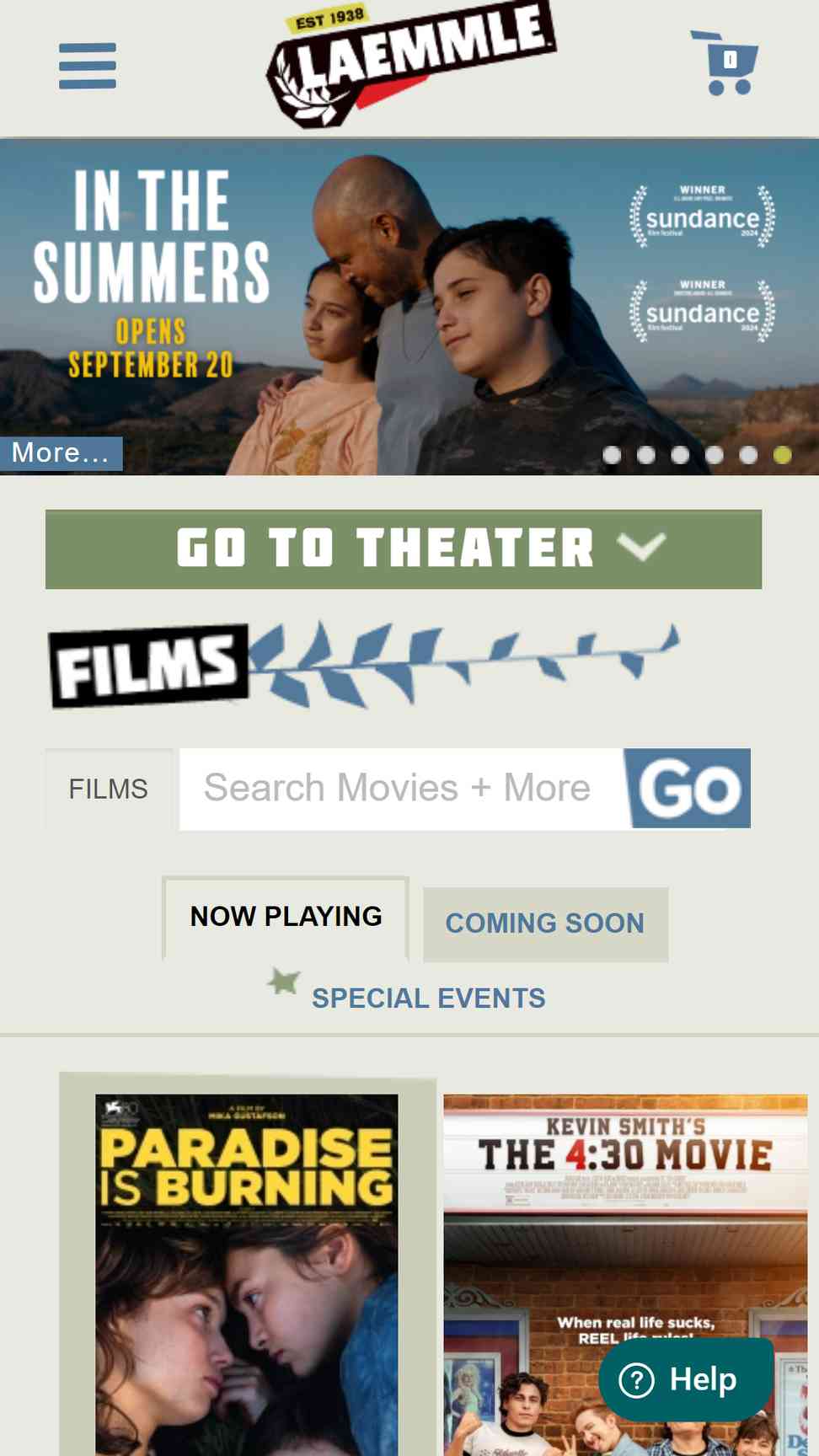Viewport: 819px width, 1456px height.
Task: Open The 4:30 Movie poster
Action: (625, 1275)
